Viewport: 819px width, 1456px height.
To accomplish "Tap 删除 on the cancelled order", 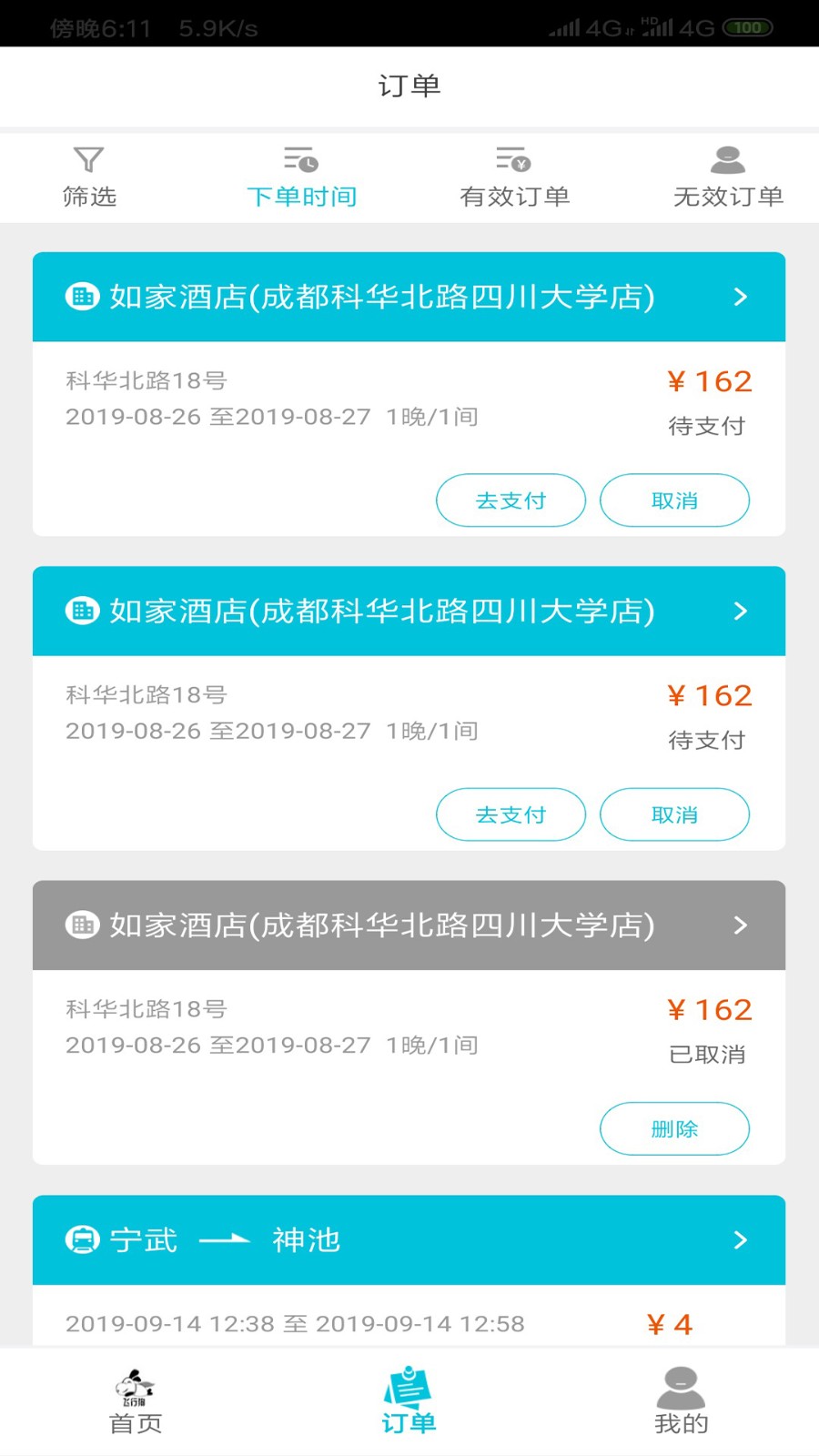I will [x=673, y=1128].
